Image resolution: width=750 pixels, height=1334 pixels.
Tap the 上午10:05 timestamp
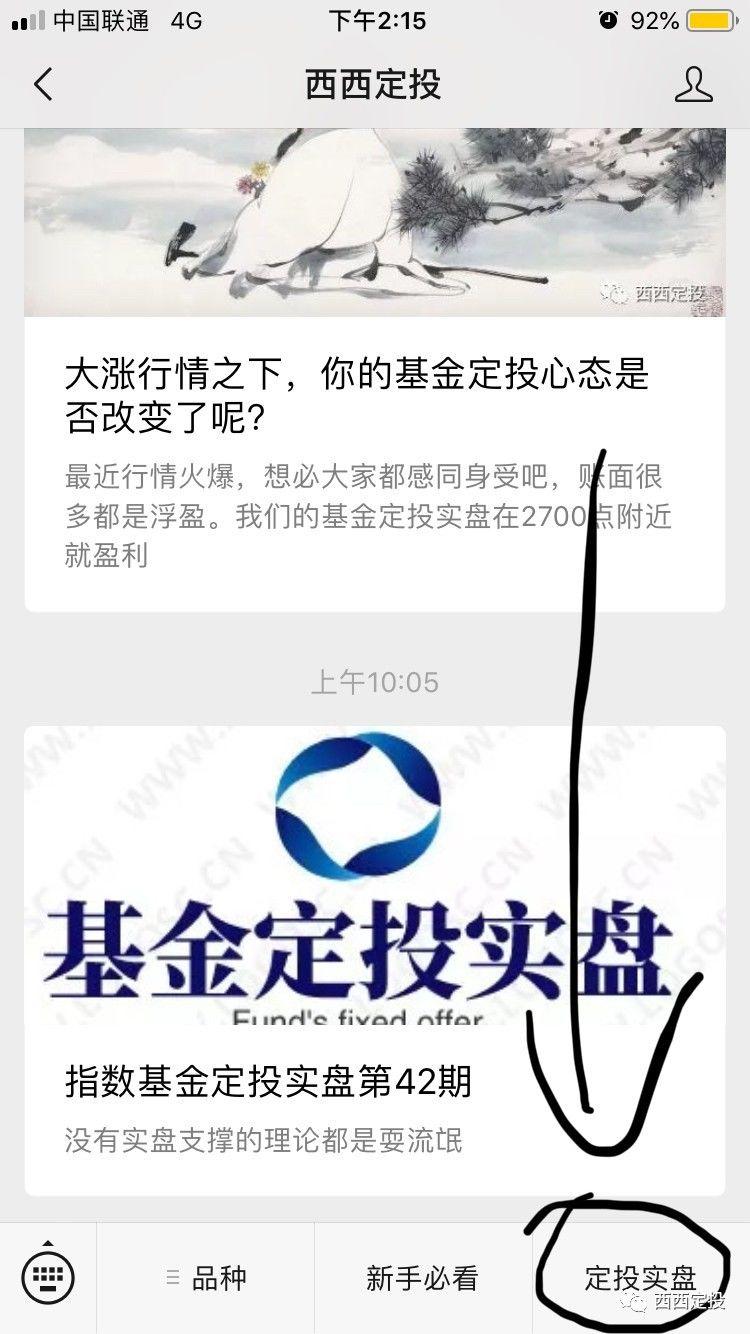click(374, 683)
